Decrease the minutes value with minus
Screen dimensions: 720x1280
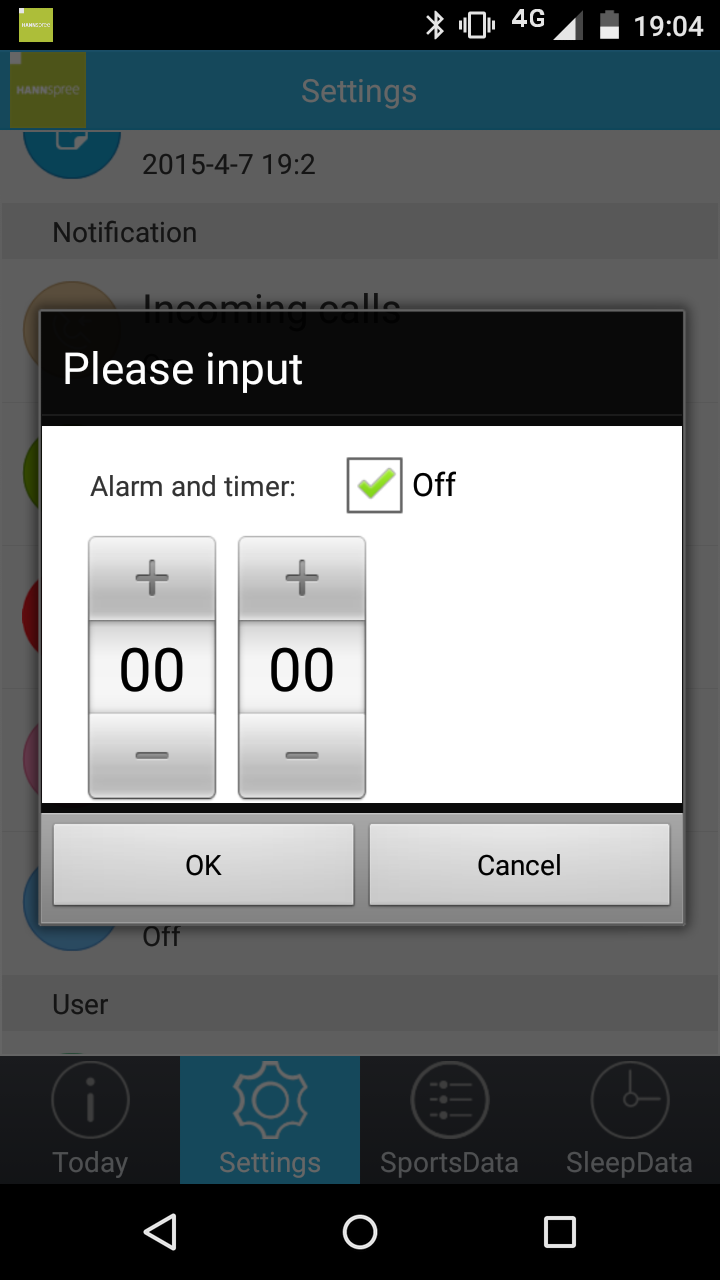coord(302,755)
